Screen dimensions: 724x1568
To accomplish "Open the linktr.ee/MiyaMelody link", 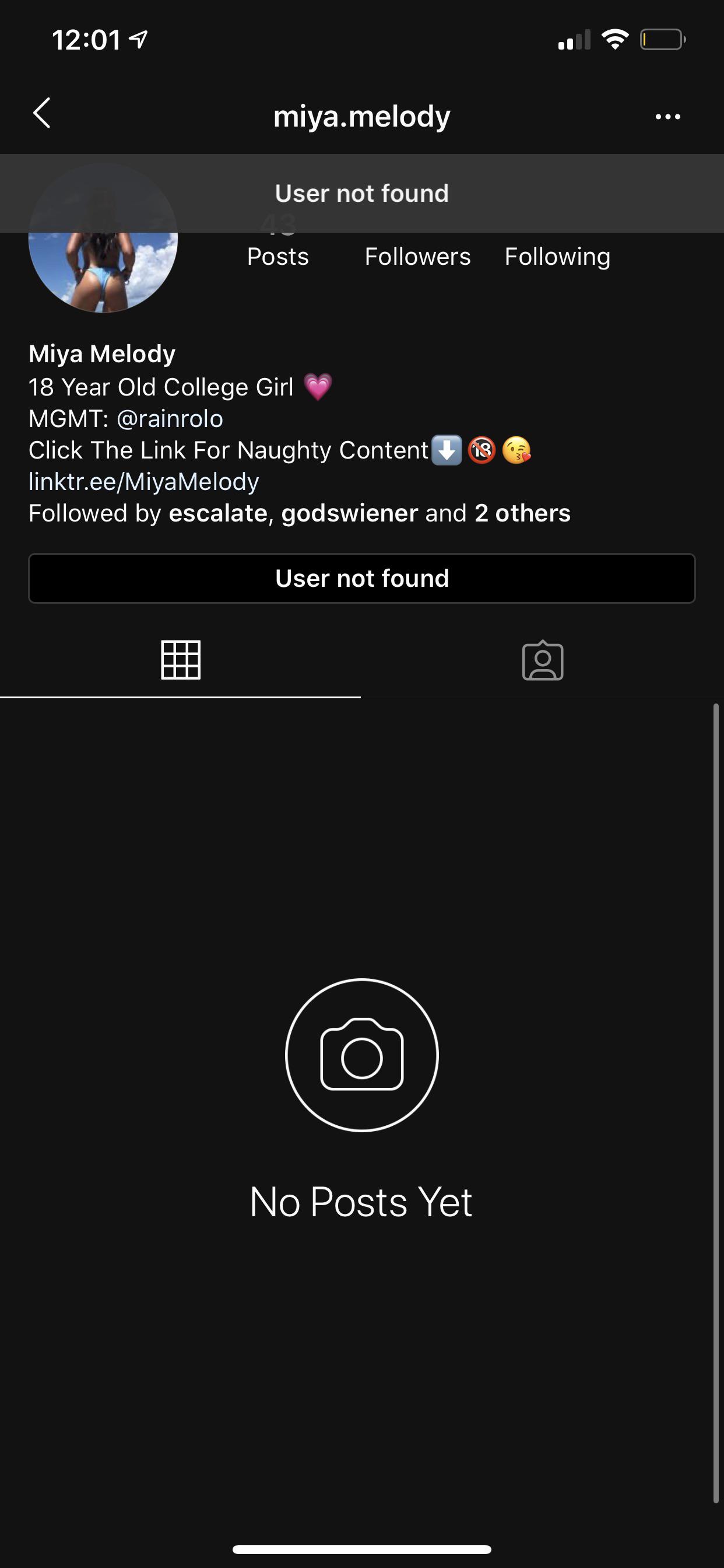I will click(143, 481).
